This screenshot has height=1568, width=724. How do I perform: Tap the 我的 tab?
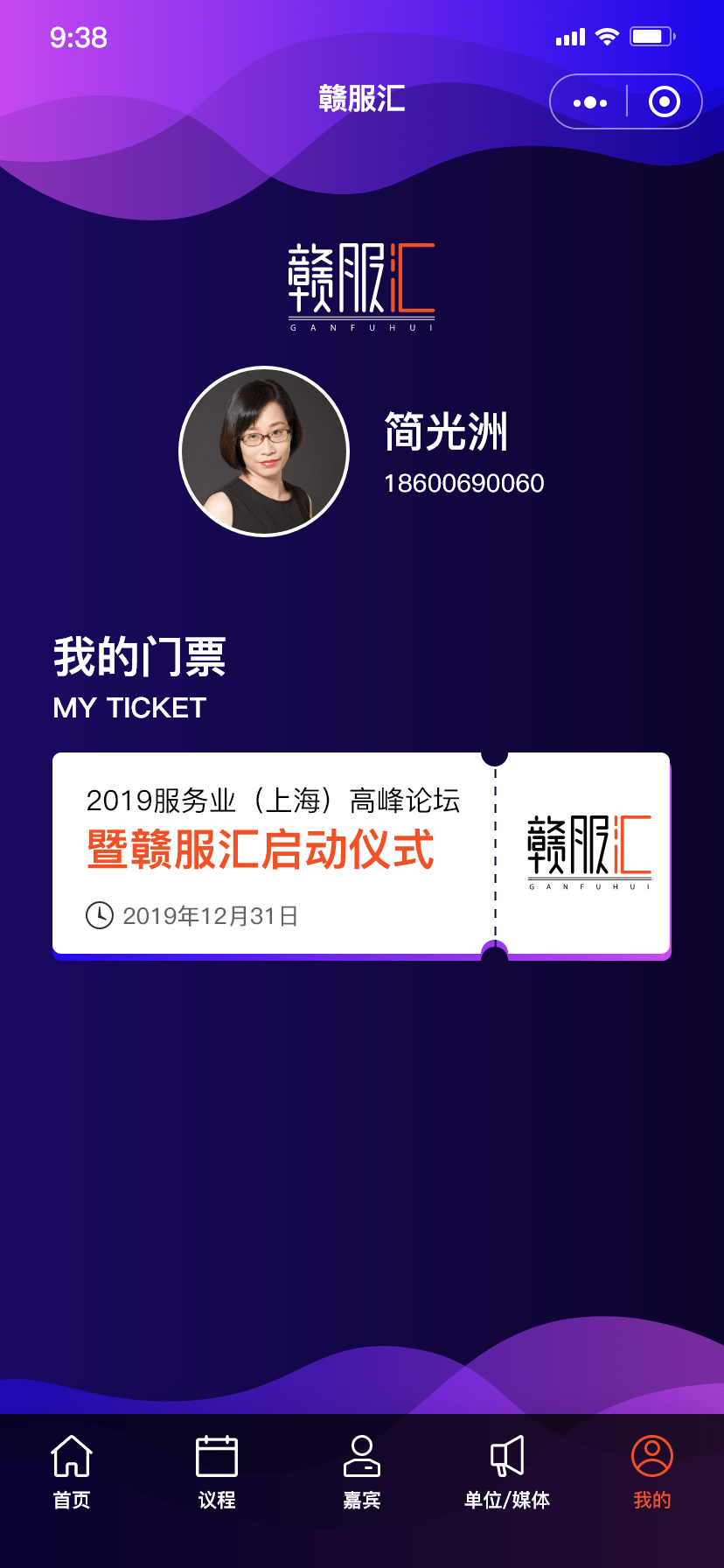[x=652, y=1473]
